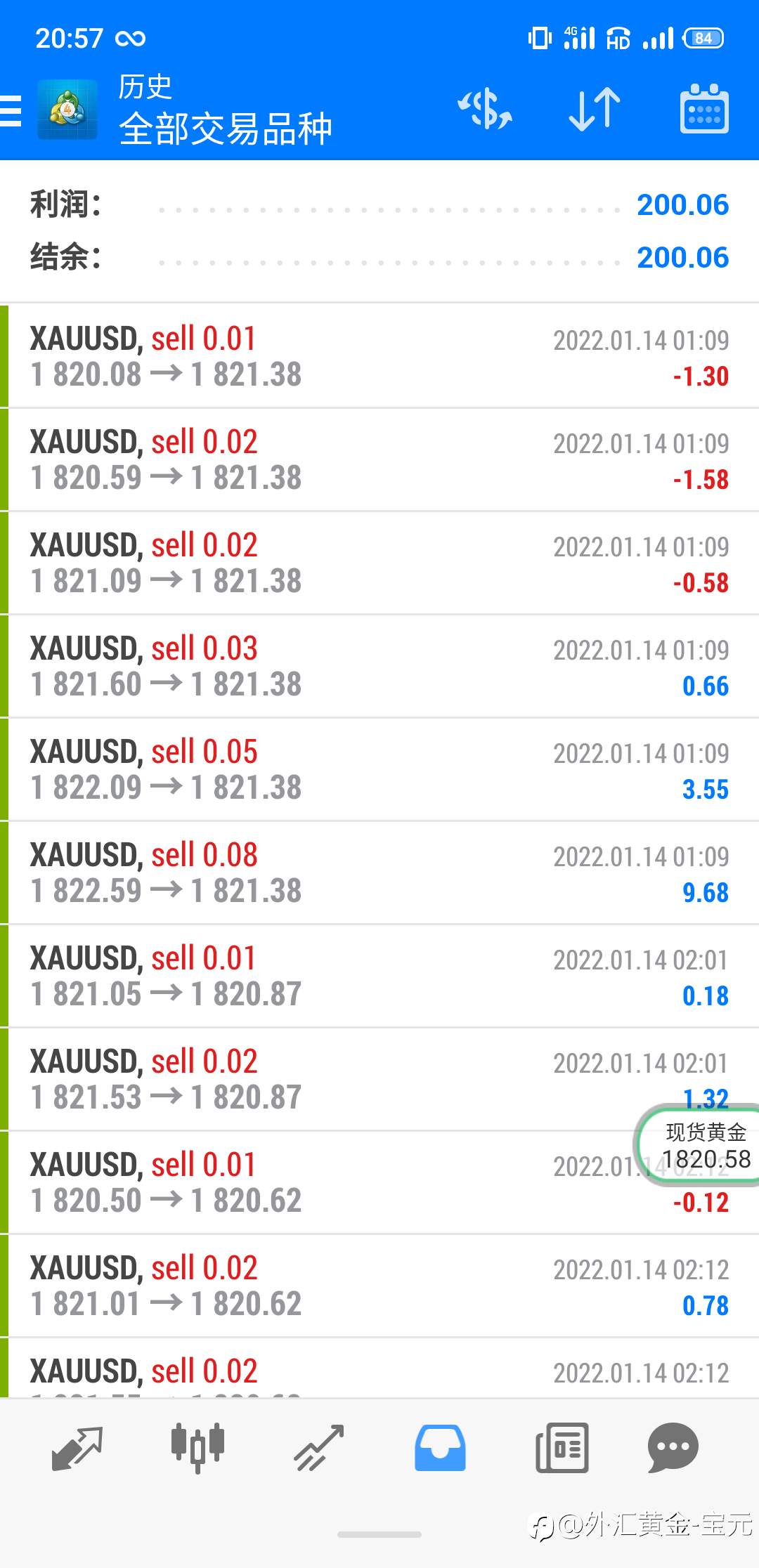Viewport: 759px width, 1568px height.
Task: Open the sell 0.01 trade at 1 821.05
Action: click(379, 976)
